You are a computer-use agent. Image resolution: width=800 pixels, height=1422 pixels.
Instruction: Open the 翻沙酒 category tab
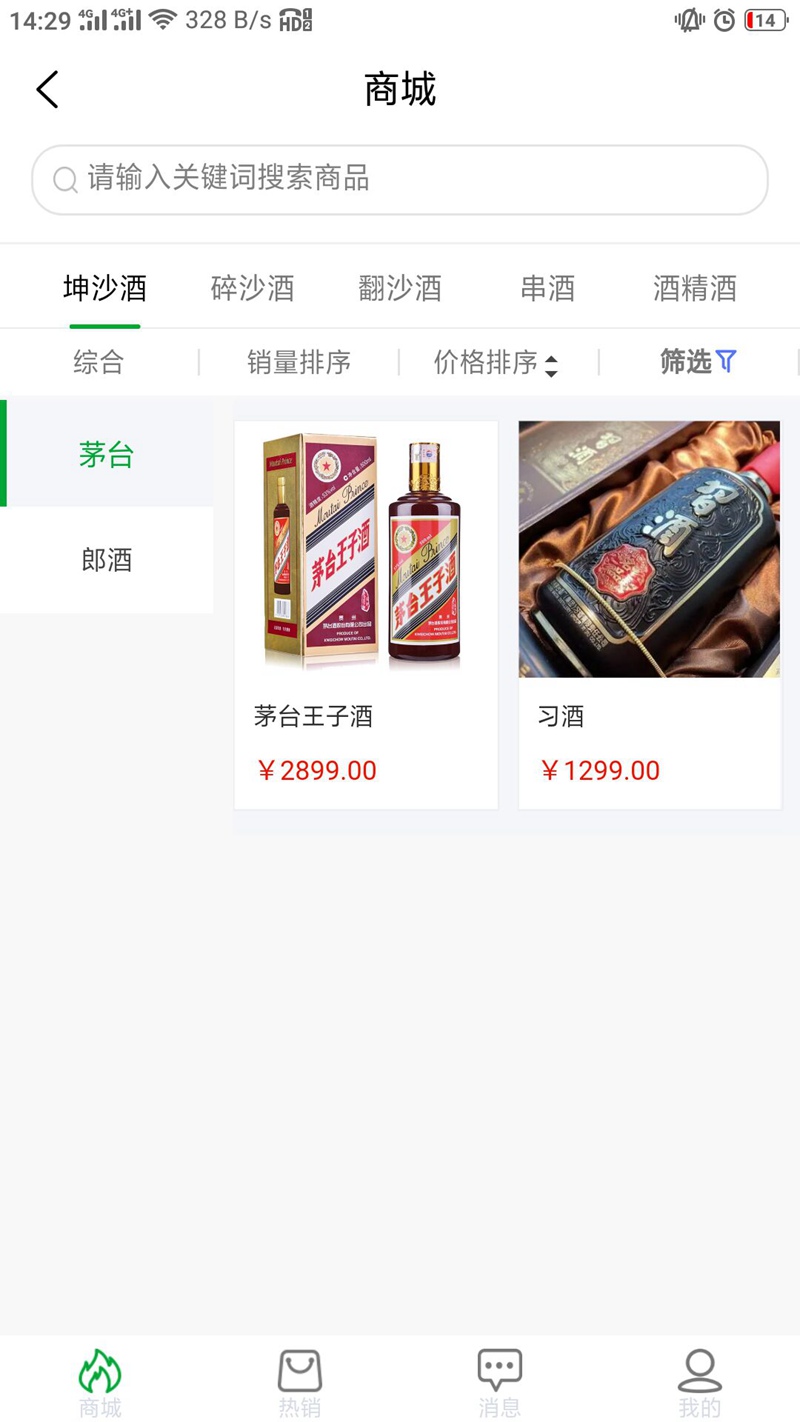coord(400,289)
